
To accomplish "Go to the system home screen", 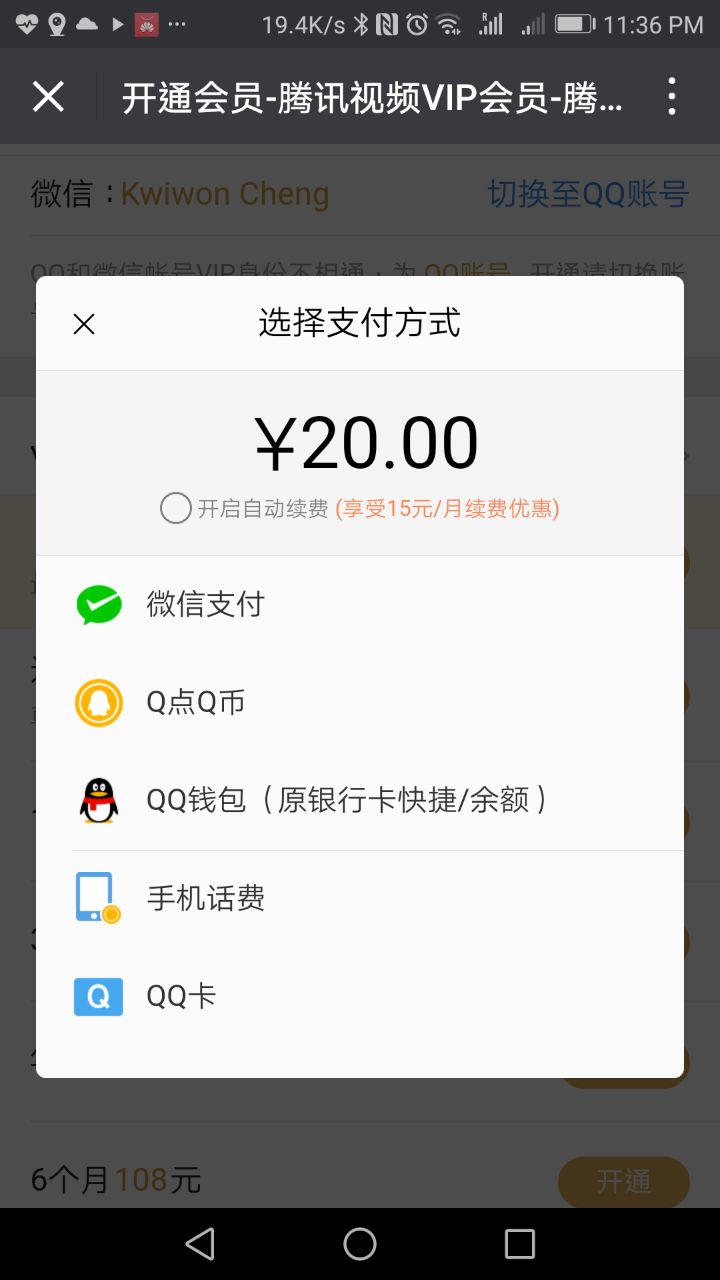I will click(x=360, y=1243).
